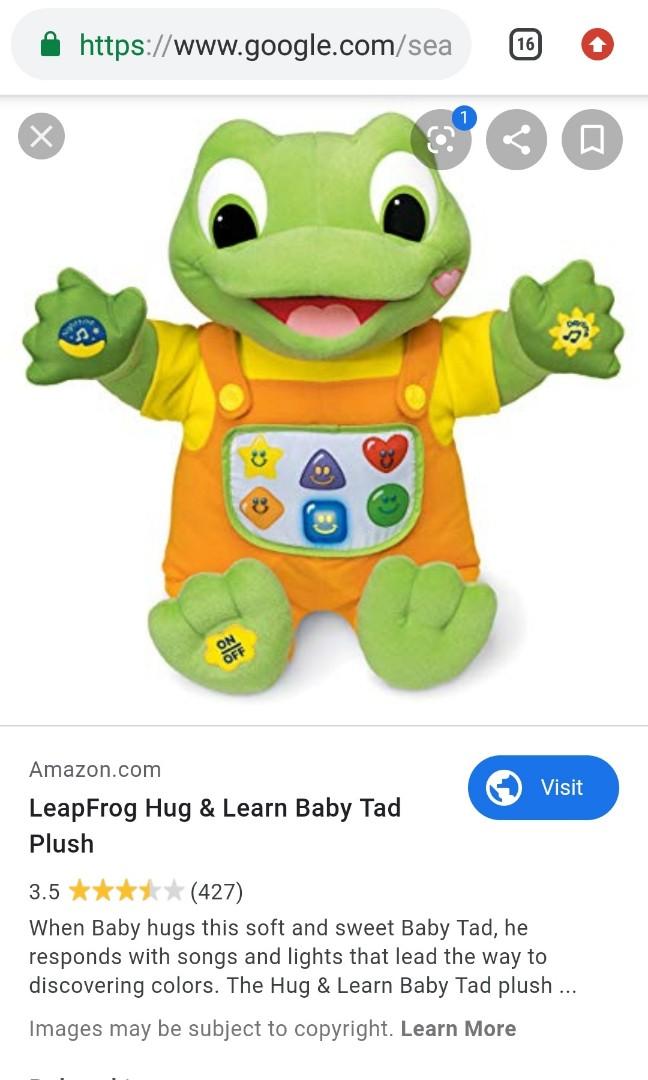
Task: Close the image preview
Action: click(41, 136)
